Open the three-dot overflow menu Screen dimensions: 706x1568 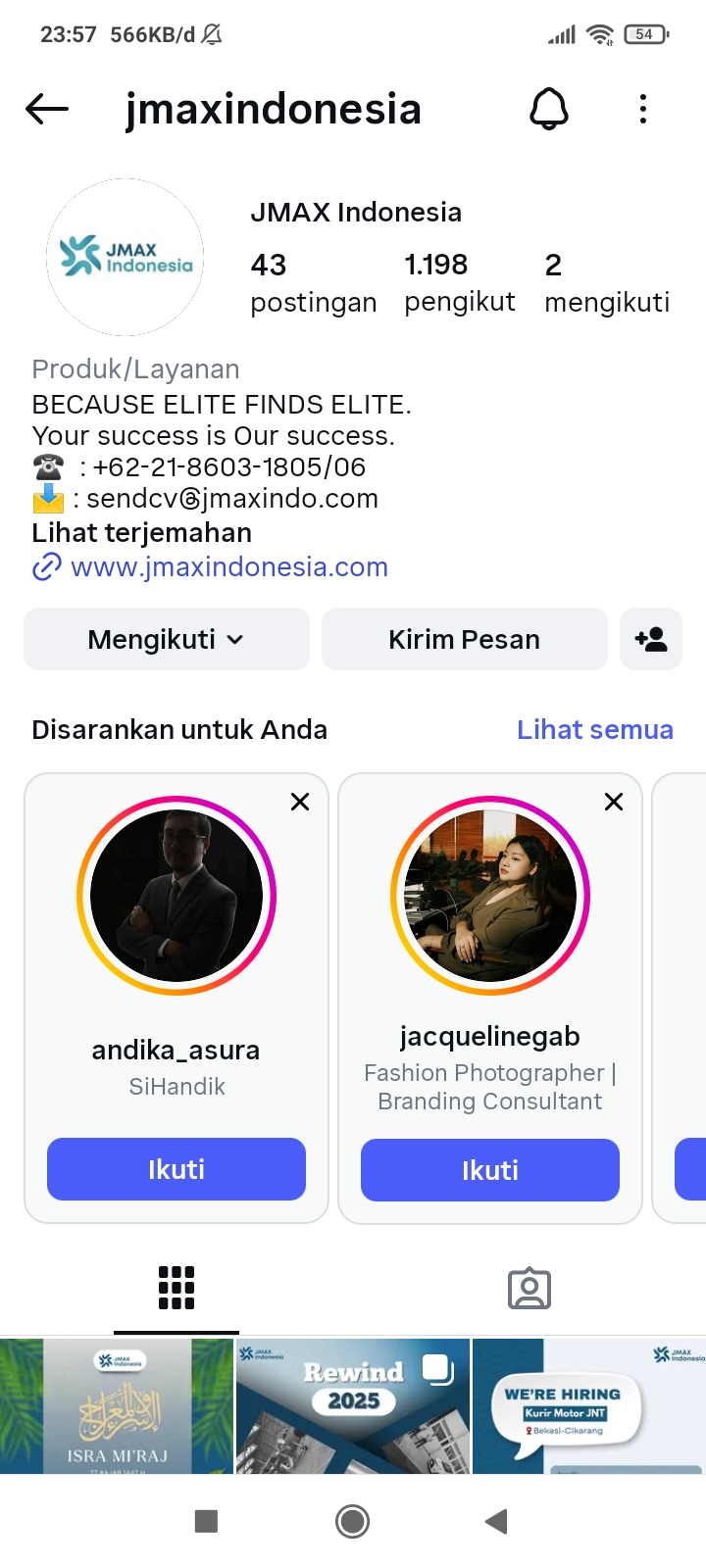(x=643, y=109)
